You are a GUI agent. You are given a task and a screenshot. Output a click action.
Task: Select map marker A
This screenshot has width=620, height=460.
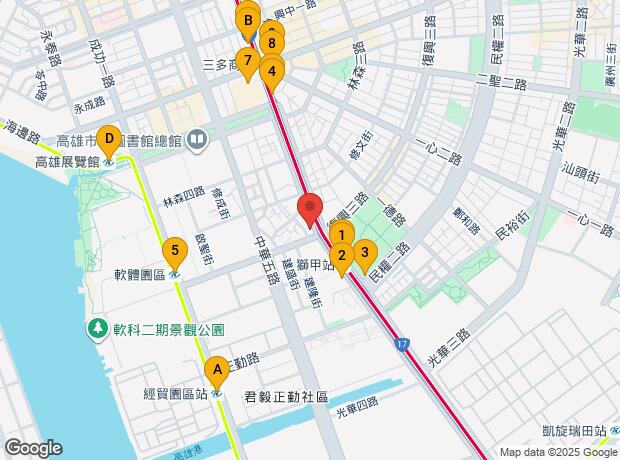pyautogui.click(x=215, y=371)
